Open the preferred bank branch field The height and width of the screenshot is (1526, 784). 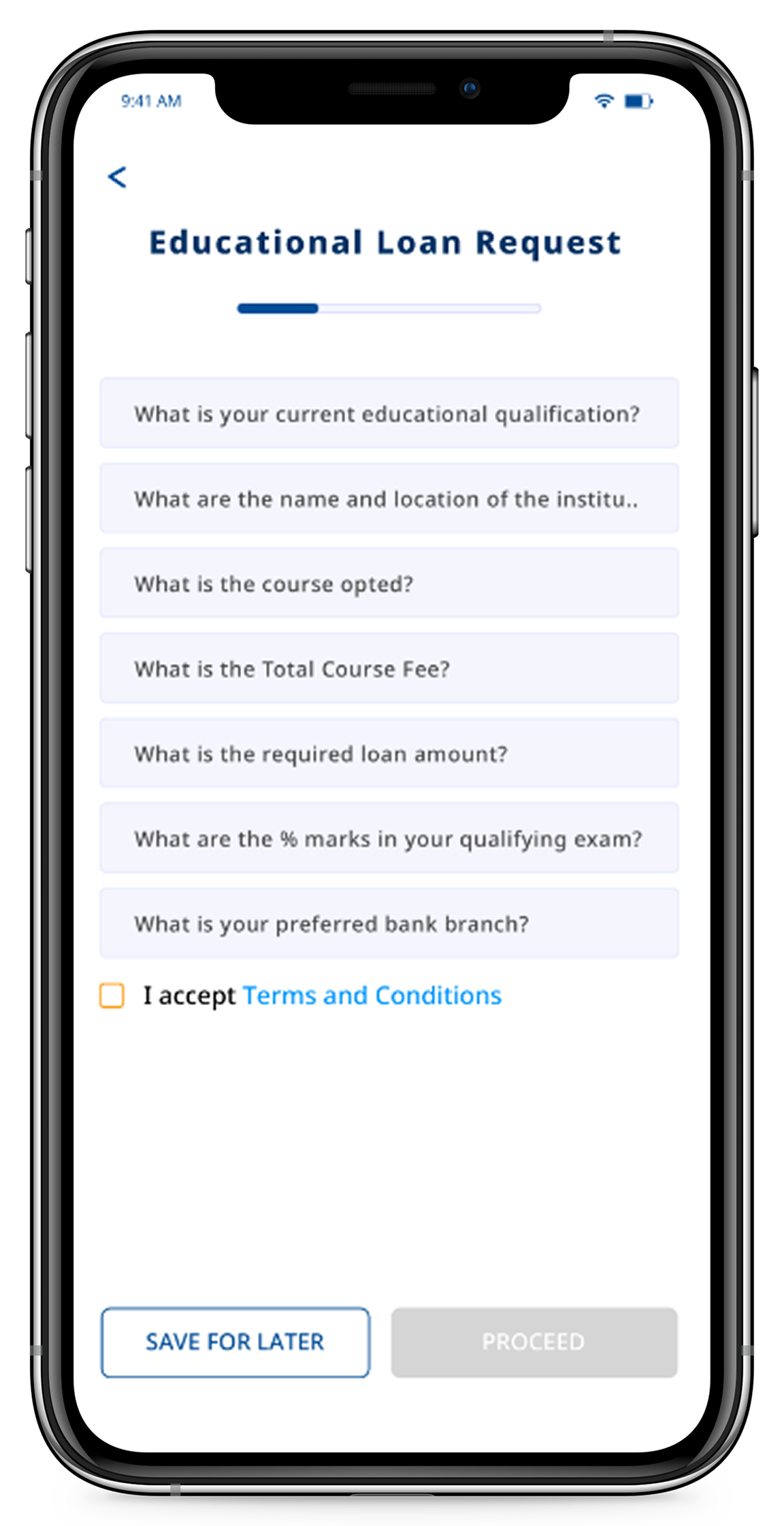(x=389, y=923)
